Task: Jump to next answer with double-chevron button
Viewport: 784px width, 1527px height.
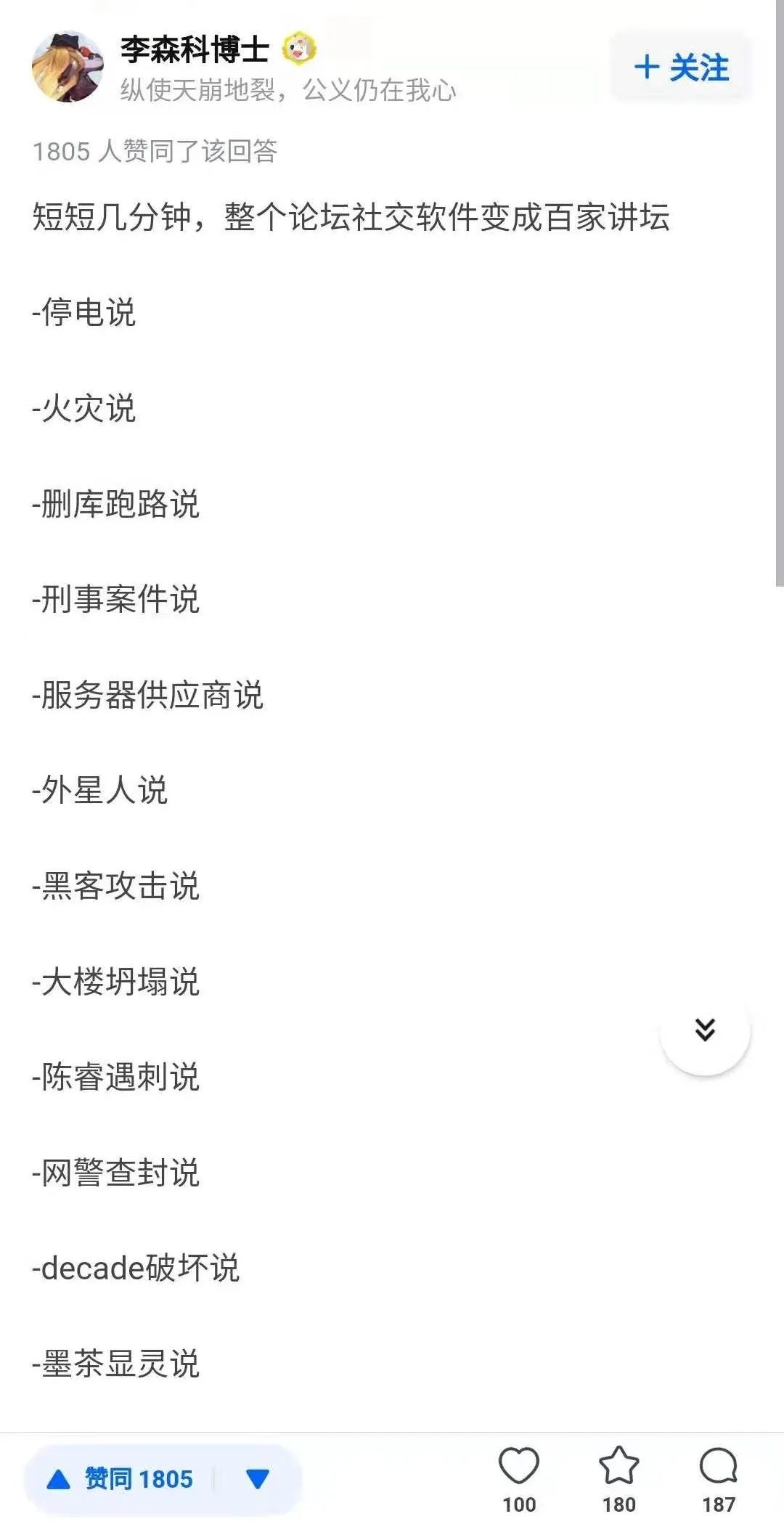Action: pyautogui.click(x=705, y=1030)
